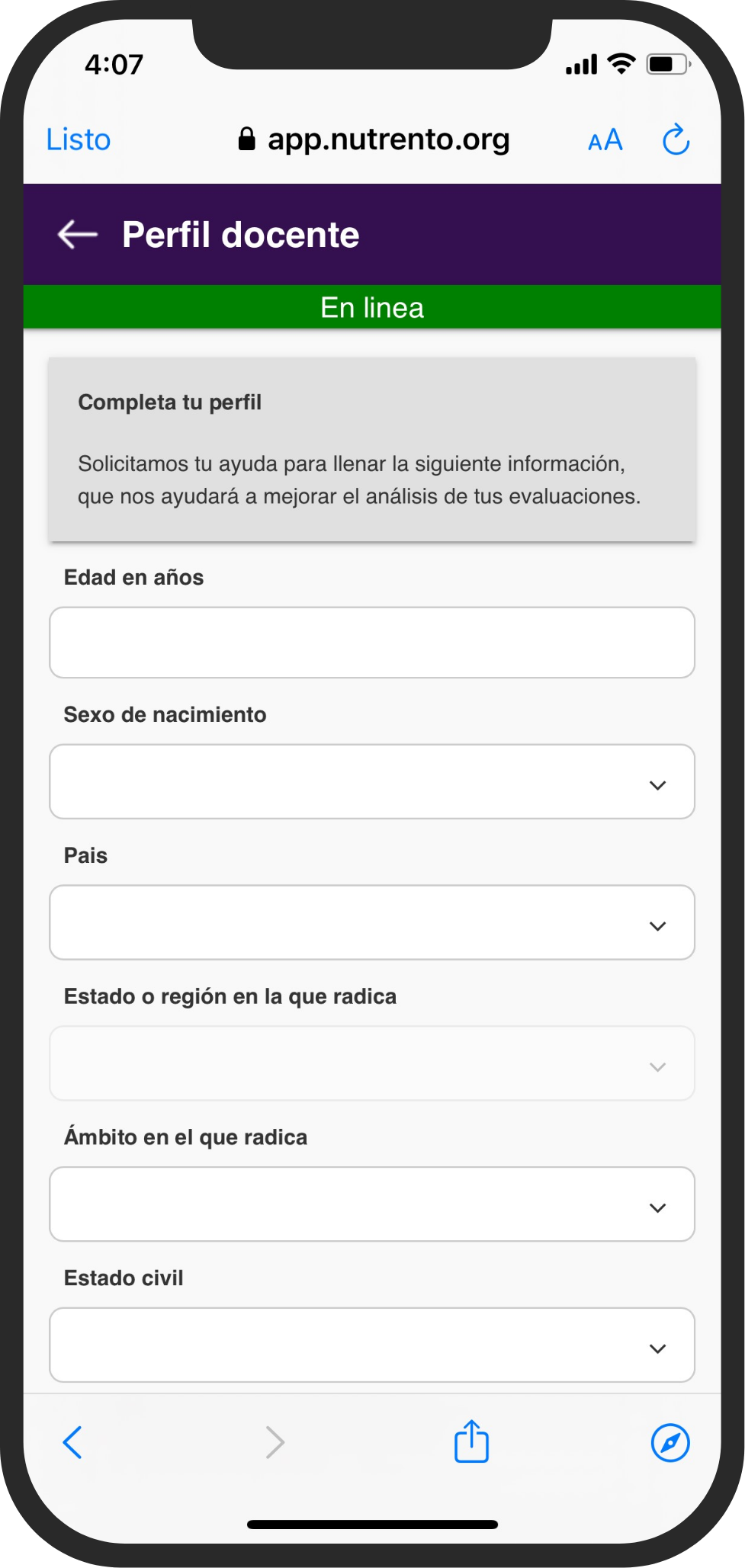Open the share sheet icon
This screenshot has width=745, height=1568.
(x=471, y=1441)
